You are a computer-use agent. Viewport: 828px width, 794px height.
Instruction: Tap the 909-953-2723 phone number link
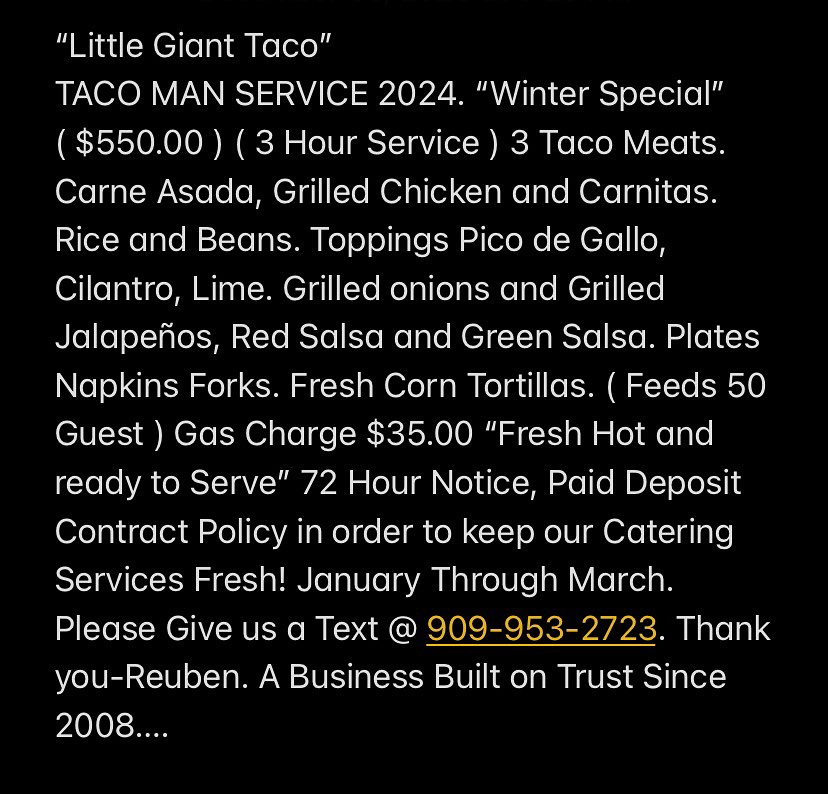tap(541, 629)
